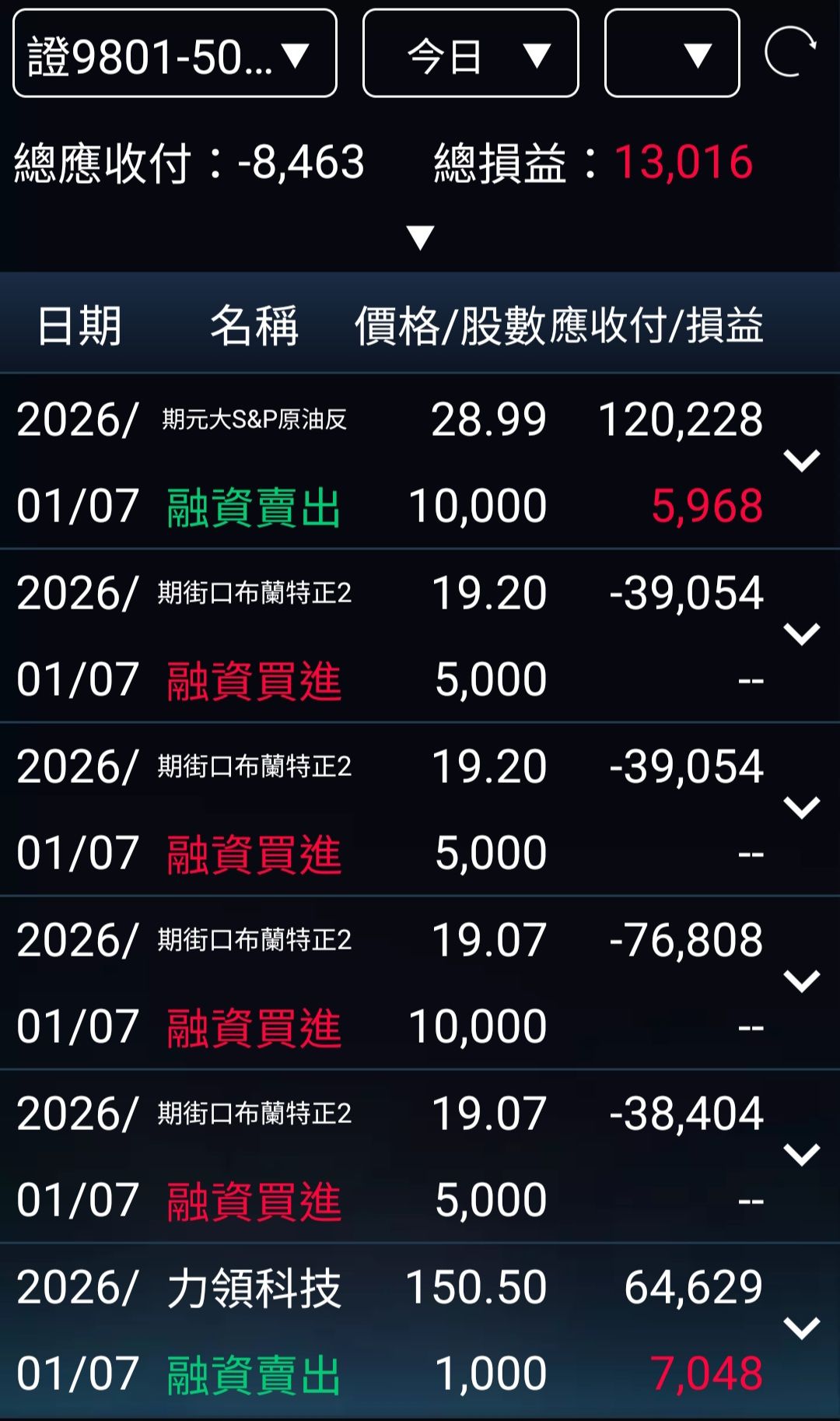Expand the 力領科技 融資賣出 record
Image resolution: width=840 pixels, height=1421 pixels.
[802, 1328]
